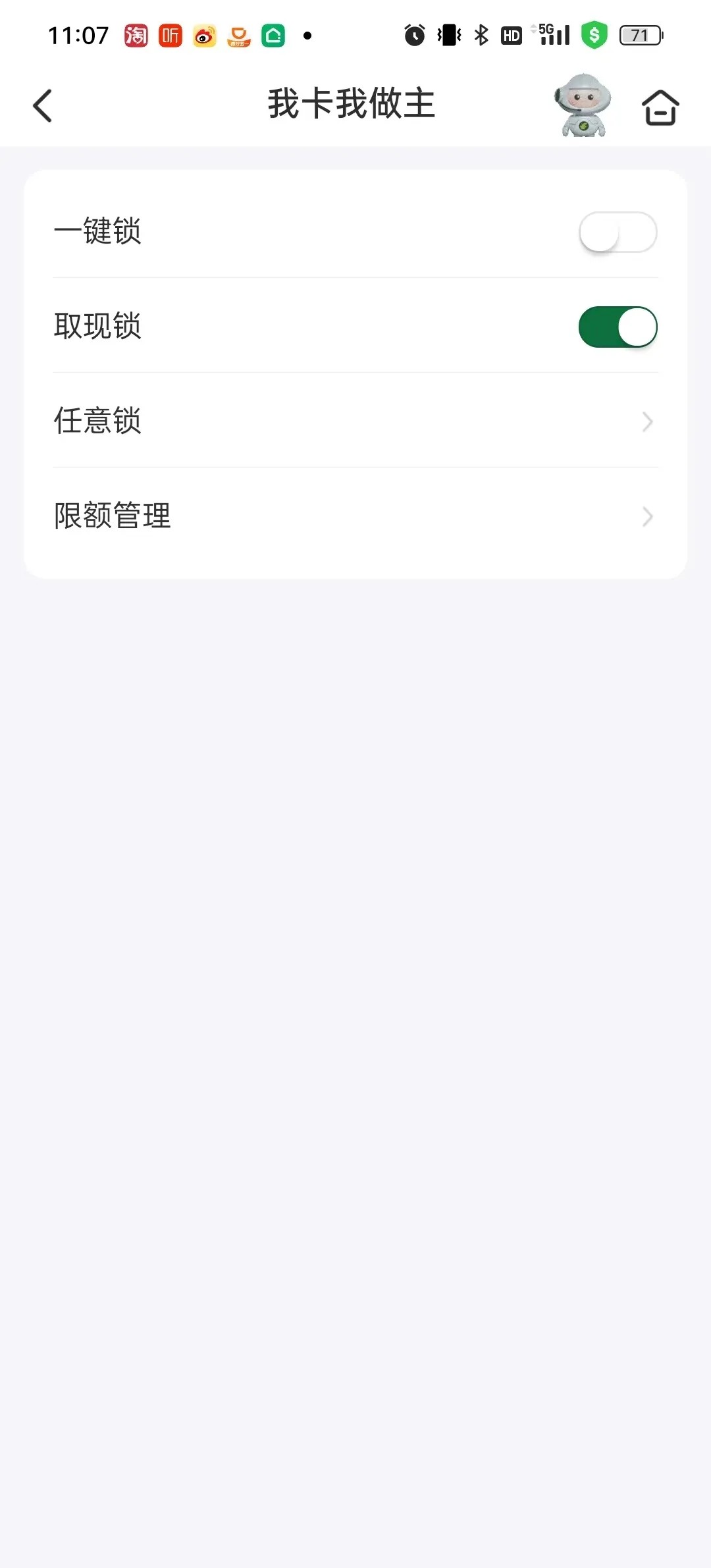
Task: Open 限额管理 settings
Action: click(355, 516)
